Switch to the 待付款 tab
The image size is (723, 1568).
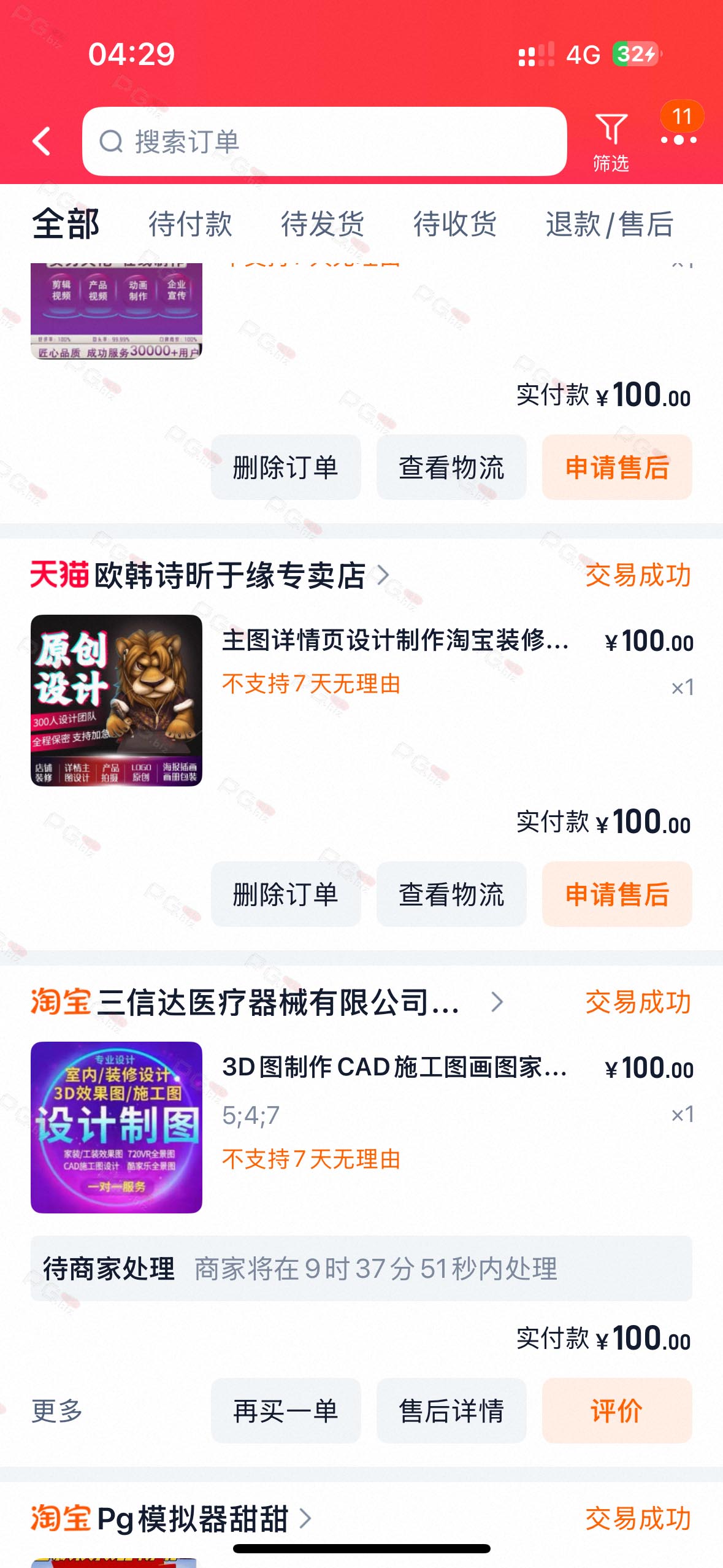[190, 224]
